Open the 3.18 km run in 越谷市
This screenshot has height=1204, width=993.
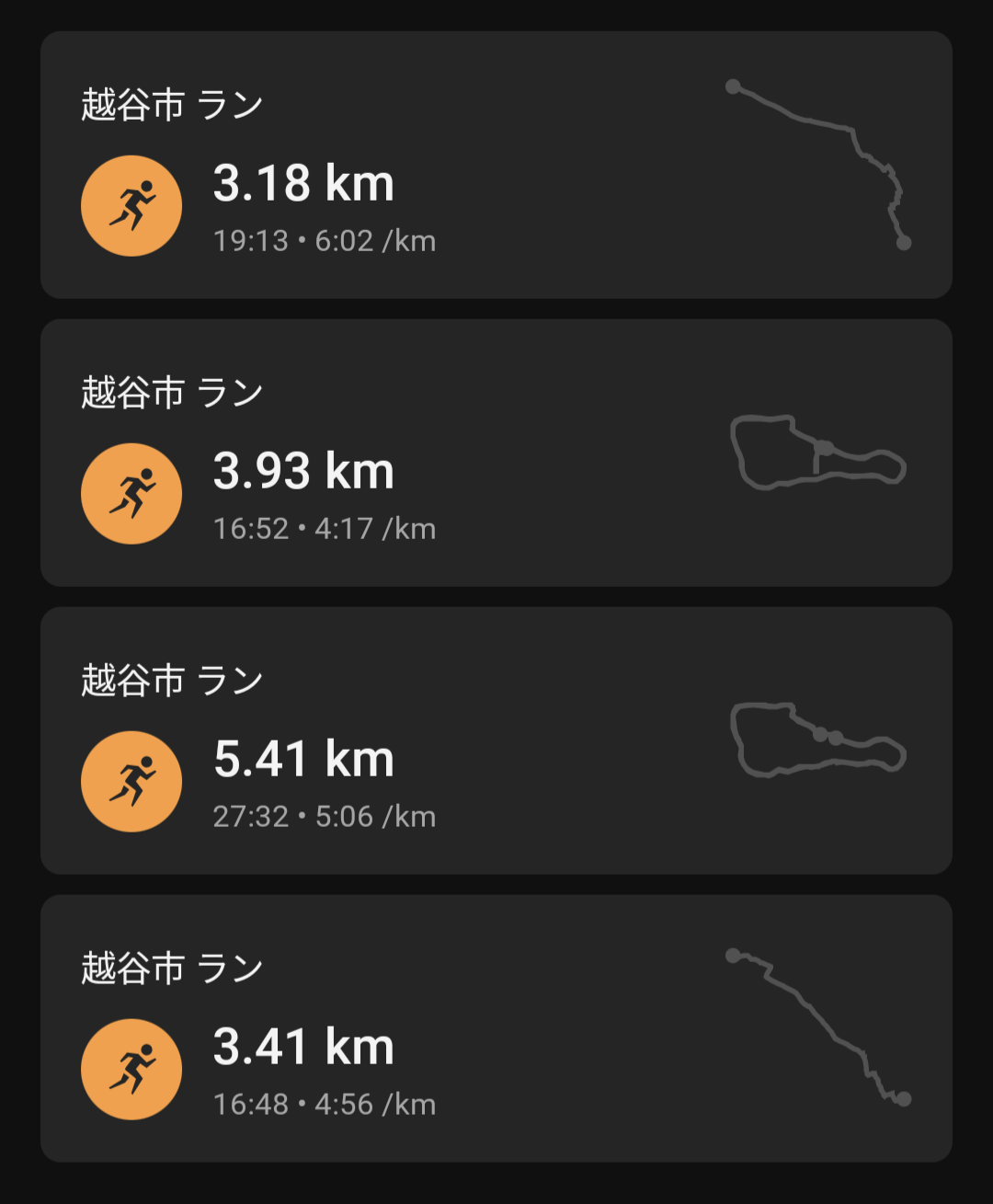(496, 166)
